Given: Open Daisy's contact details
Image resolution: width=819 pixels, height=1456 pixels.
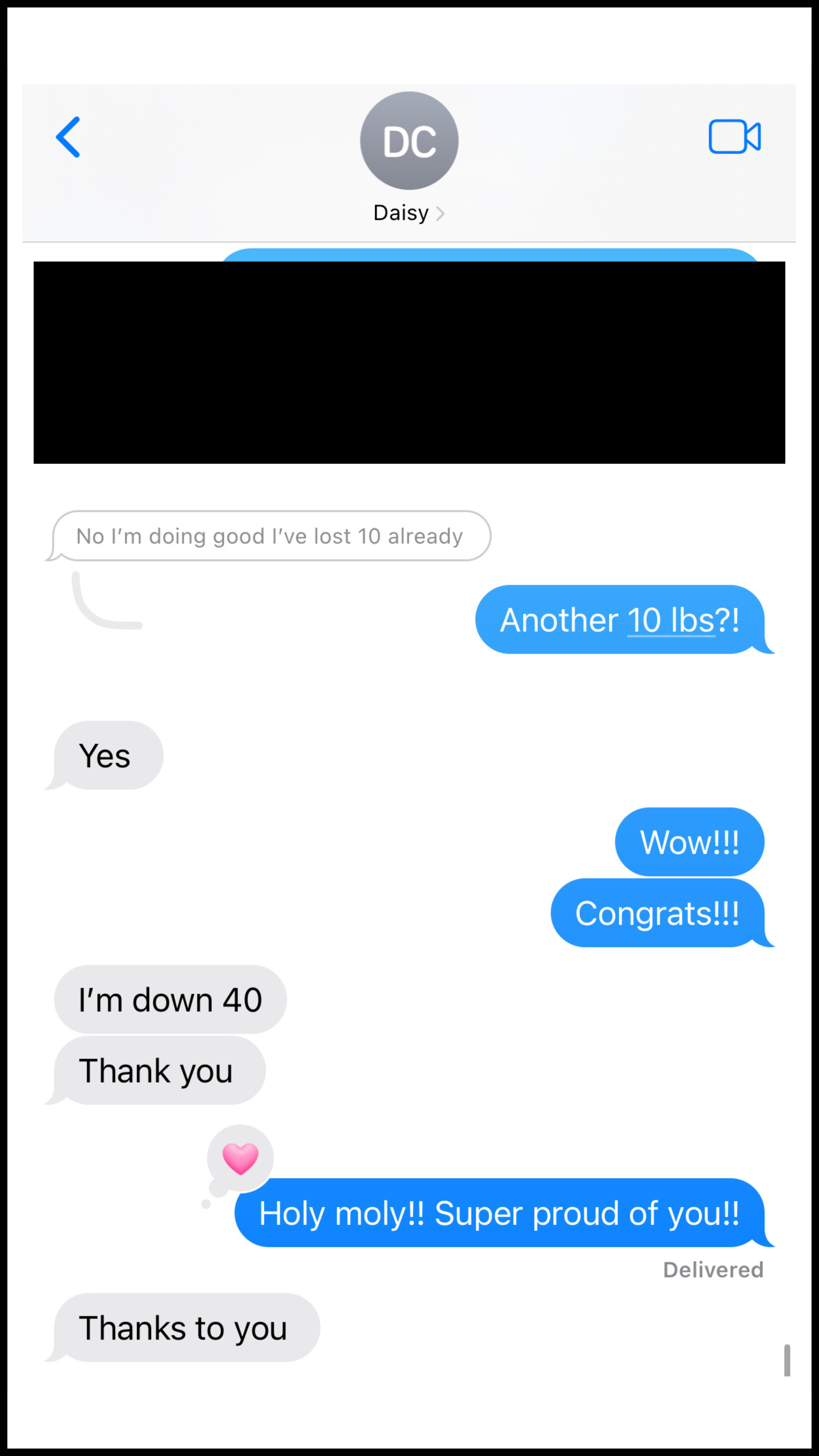Looking at the screenshot, I should point(409,213).
